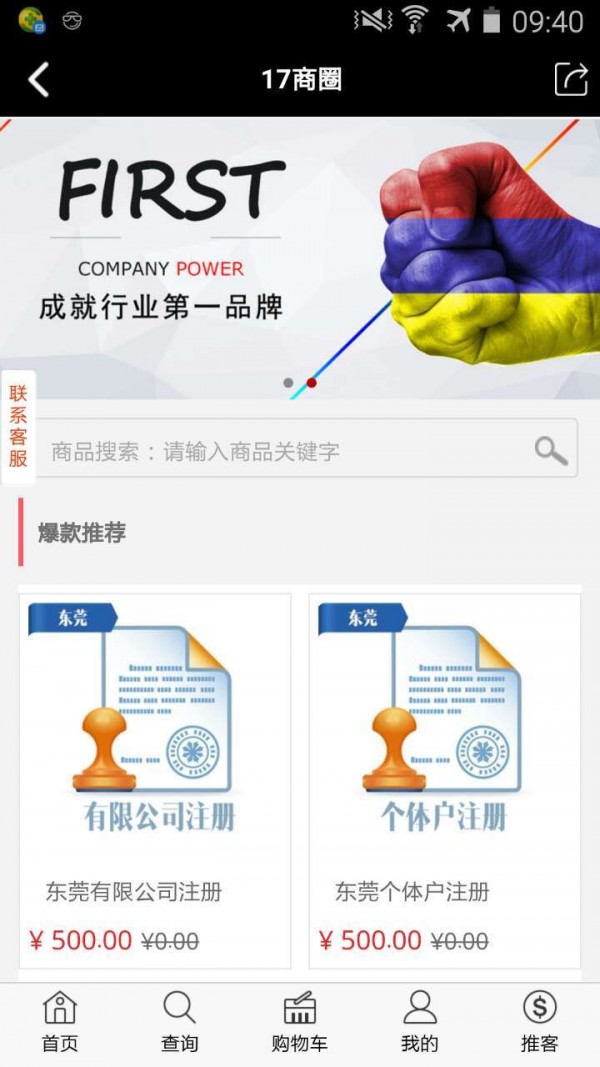
Task: Open the FIRST company power banner
Action: tap(300, 258)
